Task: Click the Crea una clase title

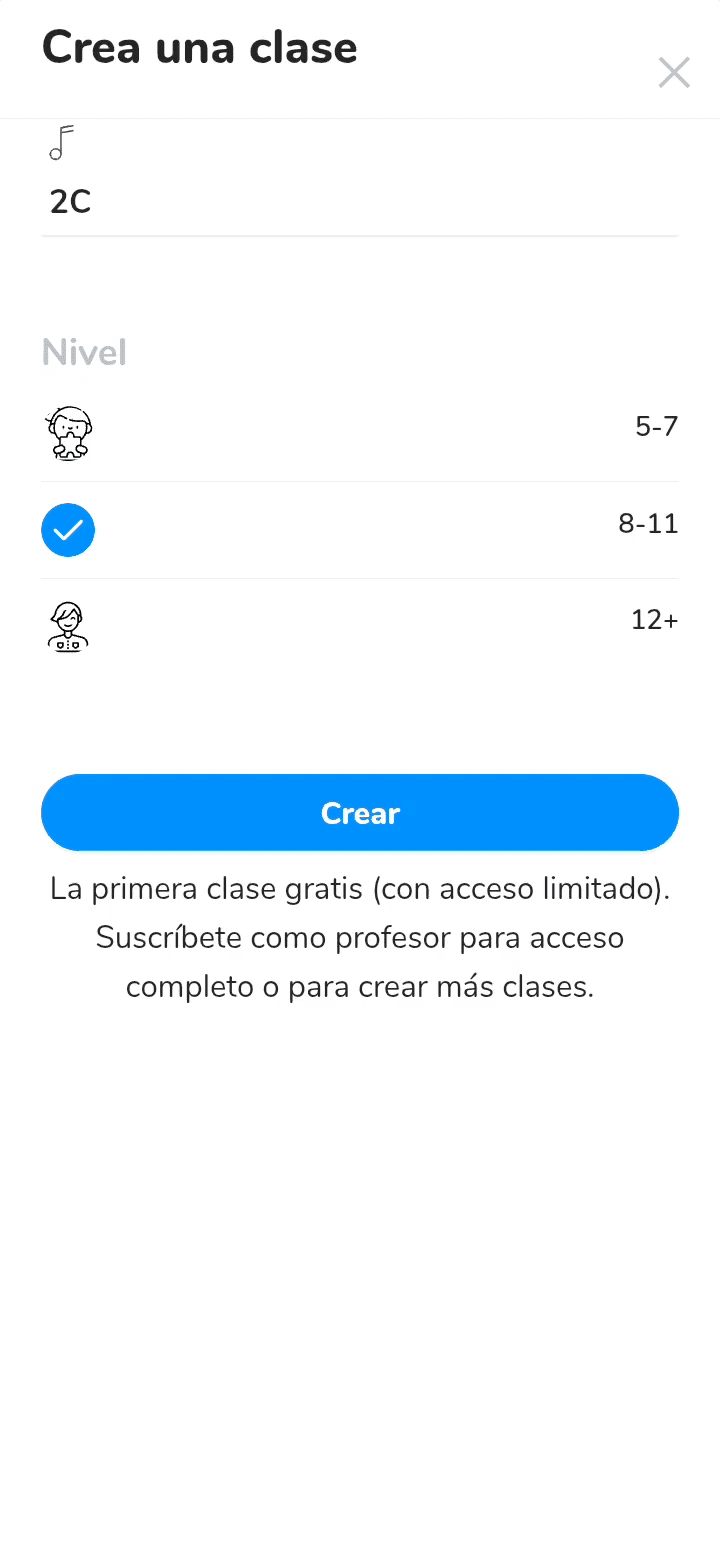Action: 199,47
